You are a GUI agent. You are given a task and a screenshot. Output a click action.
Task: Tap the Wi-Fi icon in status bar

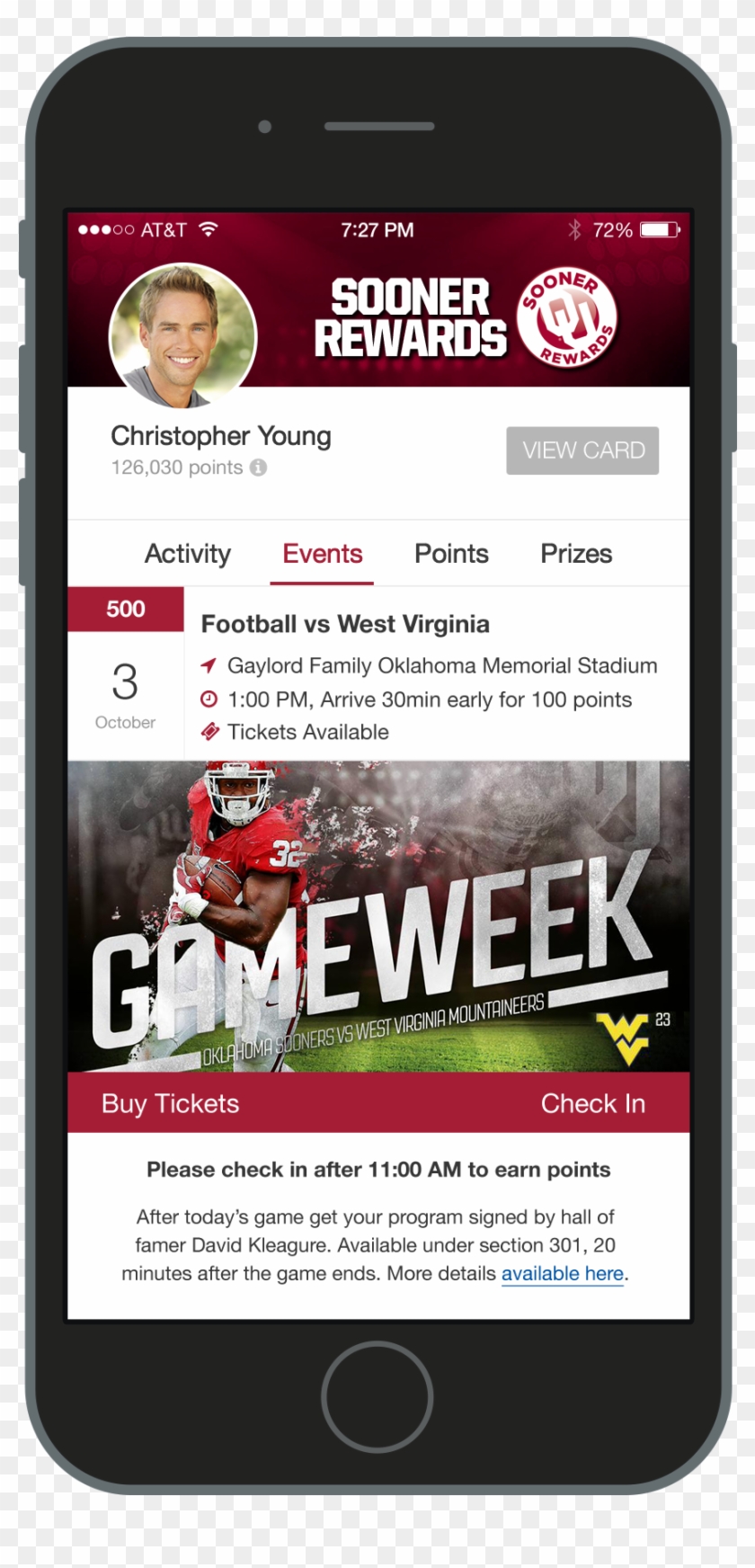click(x=208, y=229)
